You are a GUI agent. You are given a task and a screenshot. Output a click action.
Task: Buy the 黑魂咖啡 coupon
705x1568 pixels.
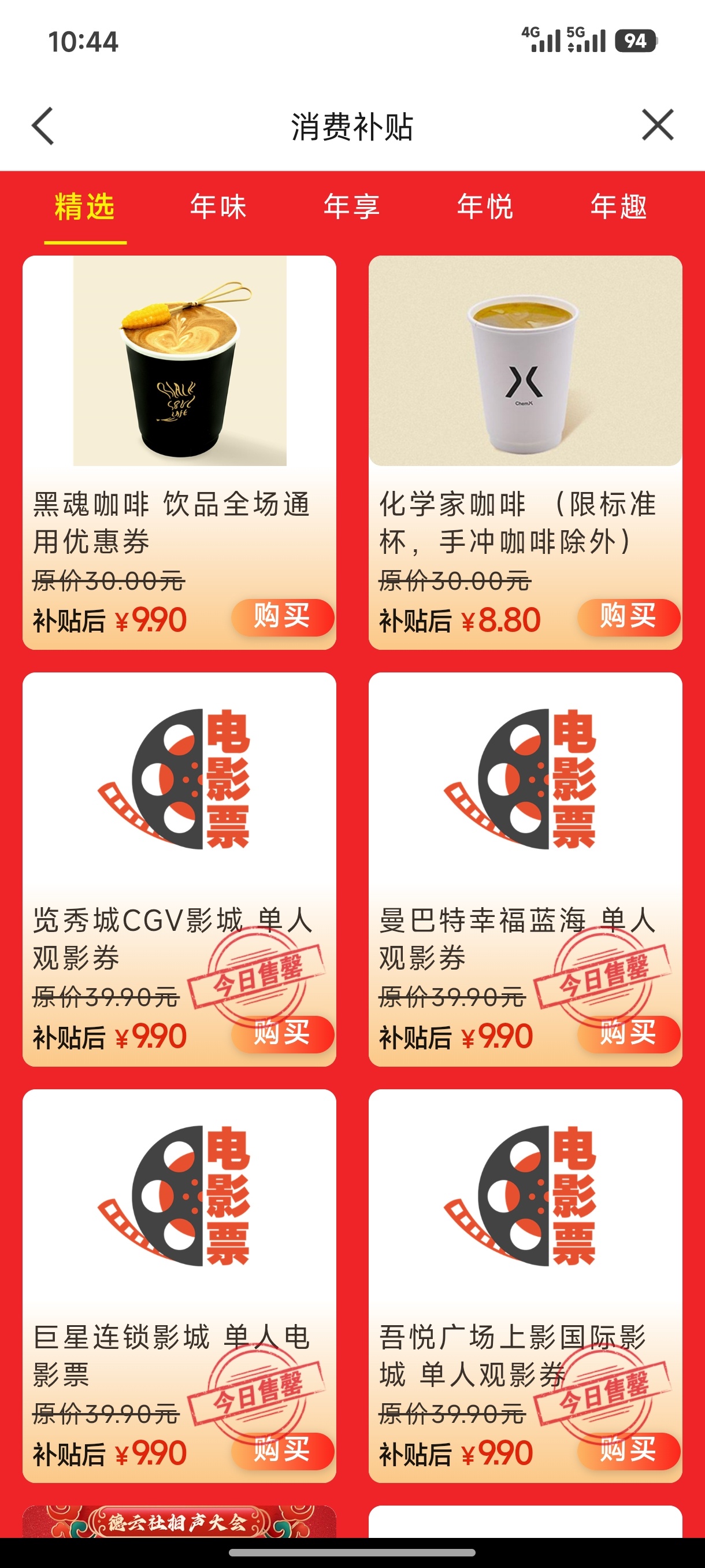[282, 617]
